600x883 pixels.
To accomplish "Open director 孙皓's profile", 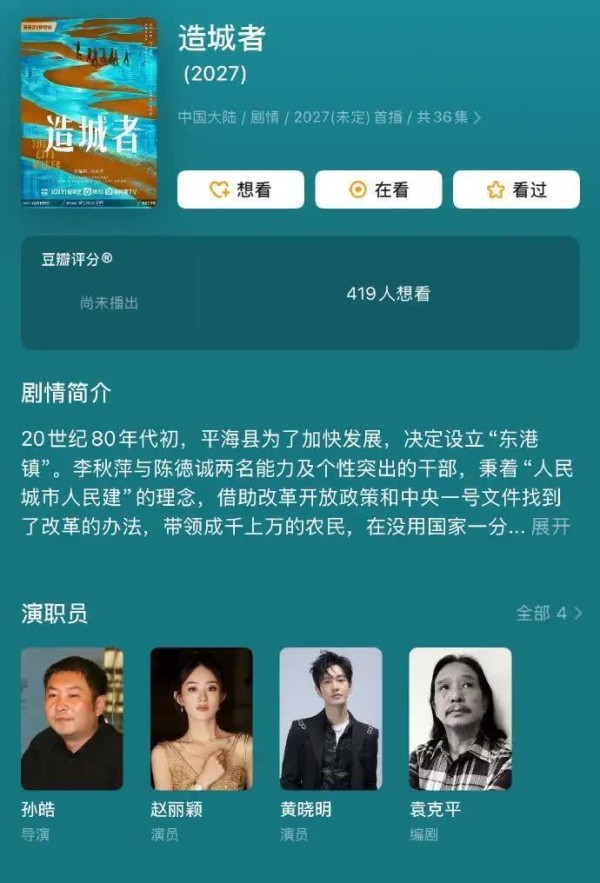I will tap(72, 719).
